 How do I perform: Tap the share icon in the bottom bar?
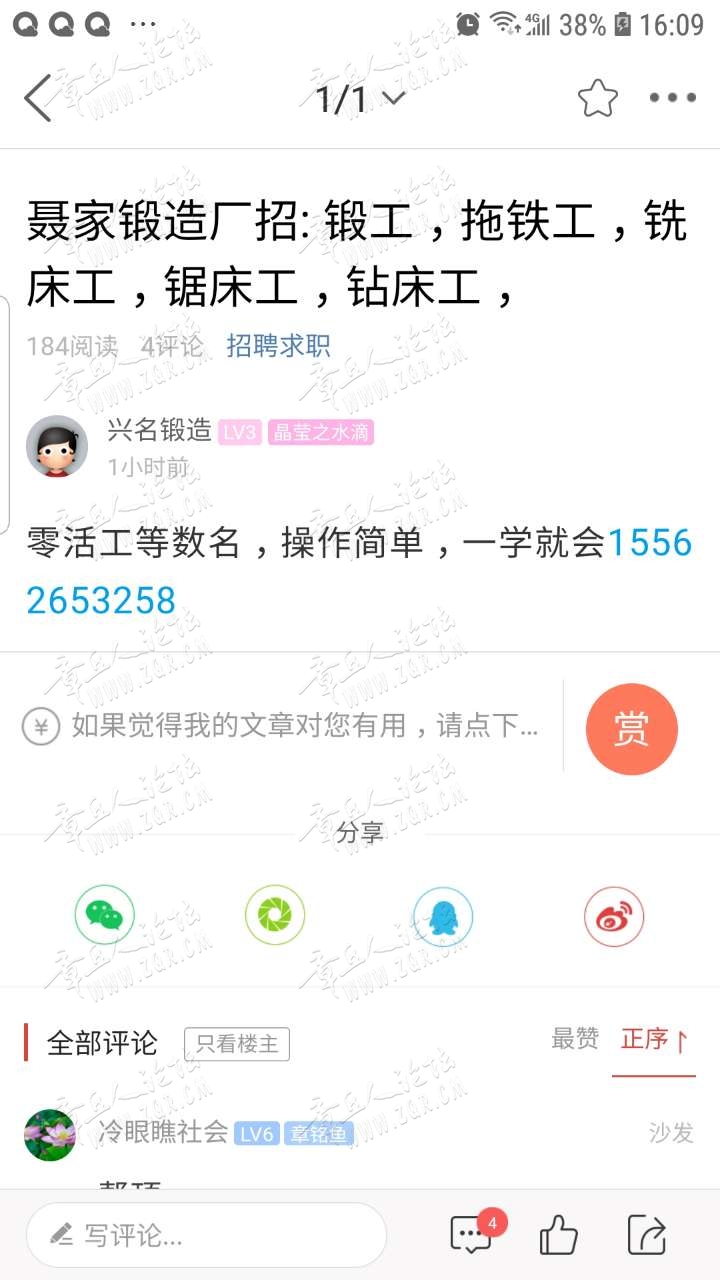click(x=647, y=1235)
